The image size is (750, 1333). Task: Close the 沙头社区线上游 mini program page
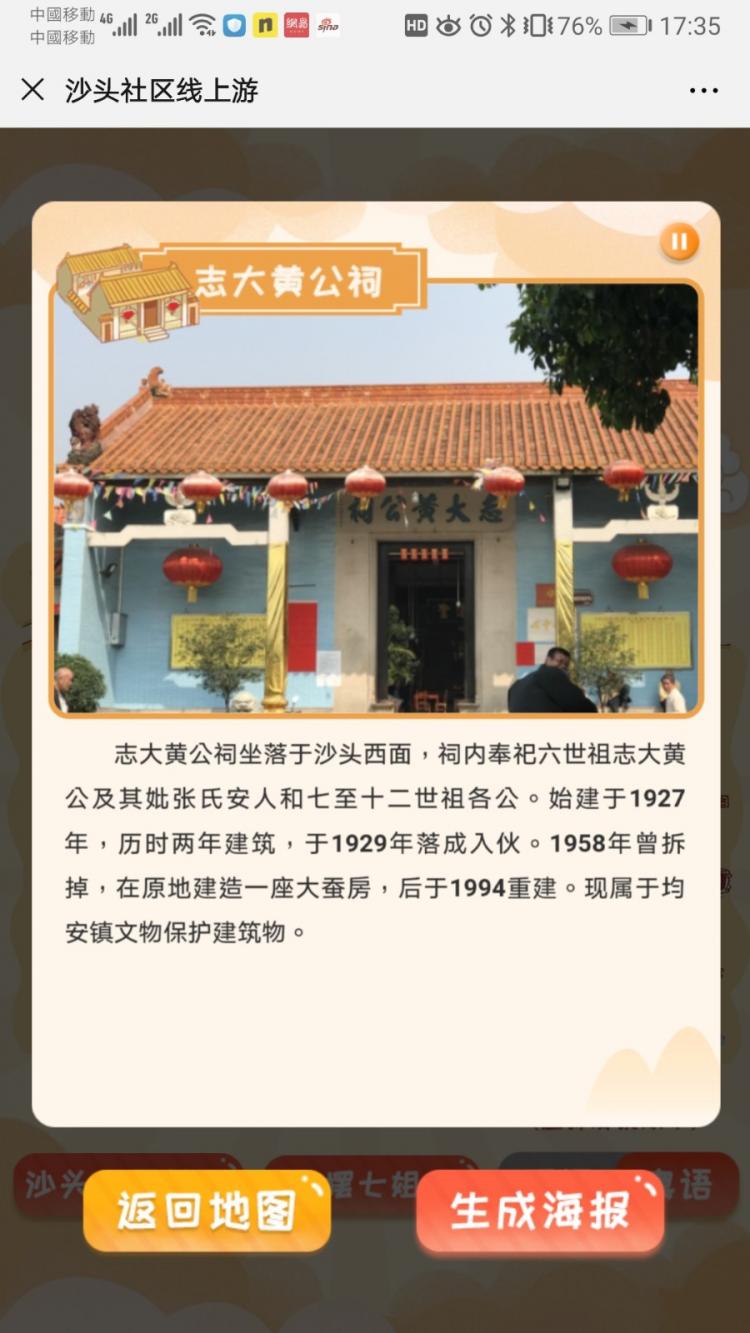(33, 90)
